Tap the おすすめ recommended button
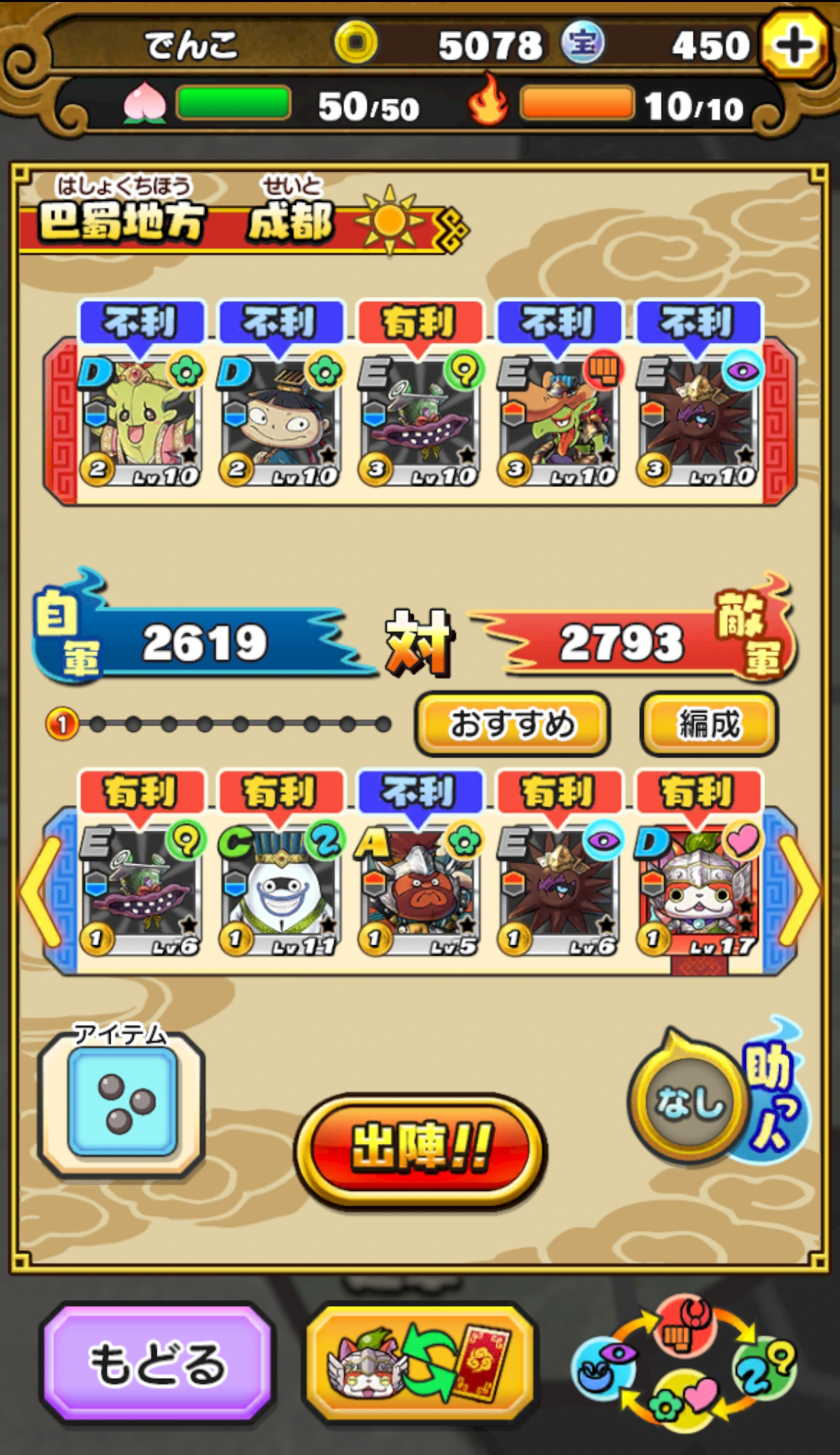 click(513, 724)
